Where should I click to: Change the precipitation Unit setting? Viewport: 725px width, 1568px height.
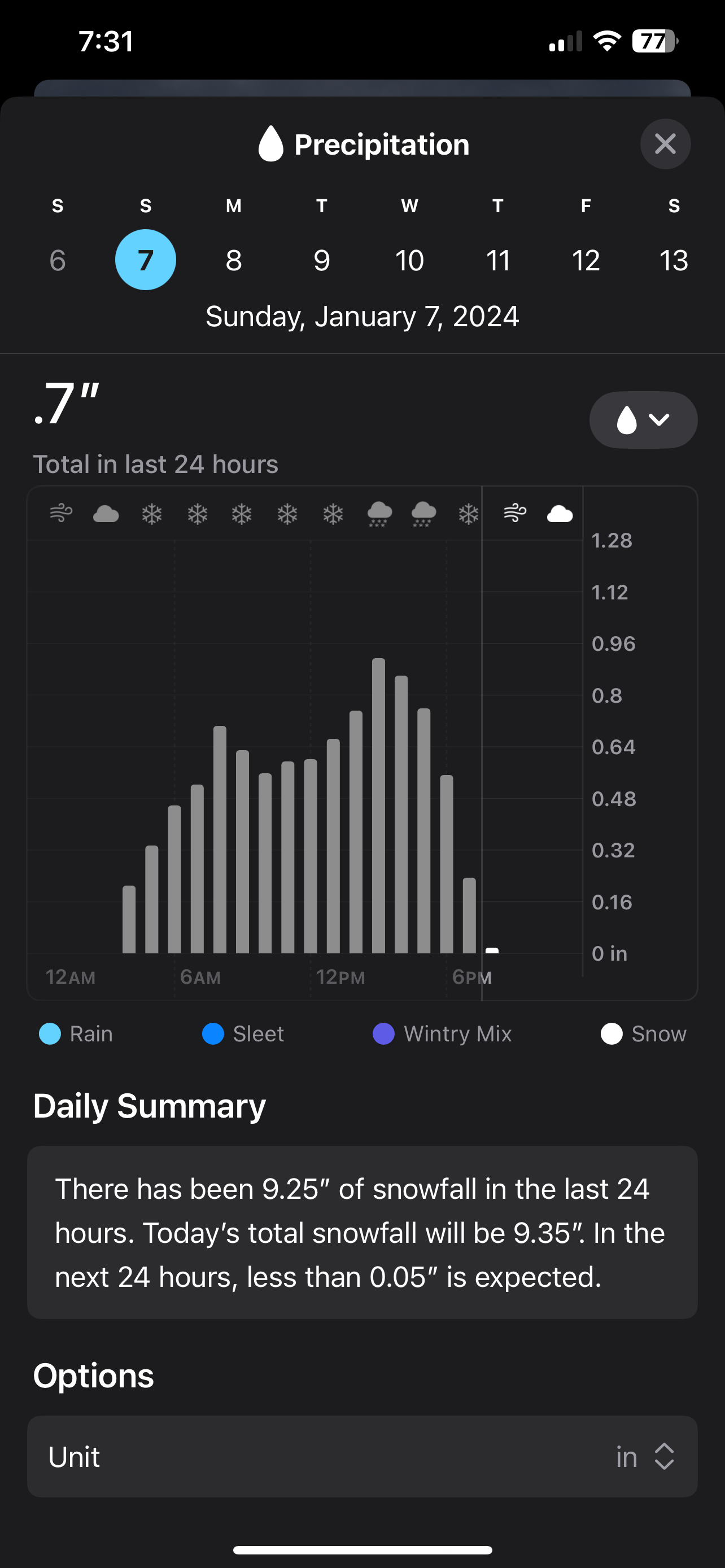click(x=644, y=1457)
